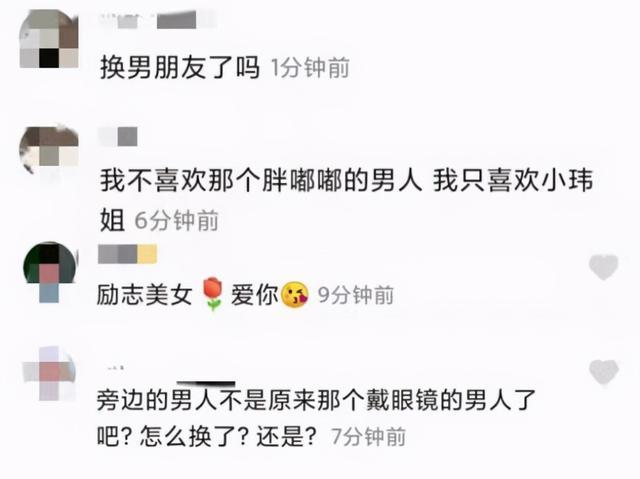Screen dimensions: 640x479
Task: Open avatar of the 励志美女 commenter
Action: (x=50, y=271)
